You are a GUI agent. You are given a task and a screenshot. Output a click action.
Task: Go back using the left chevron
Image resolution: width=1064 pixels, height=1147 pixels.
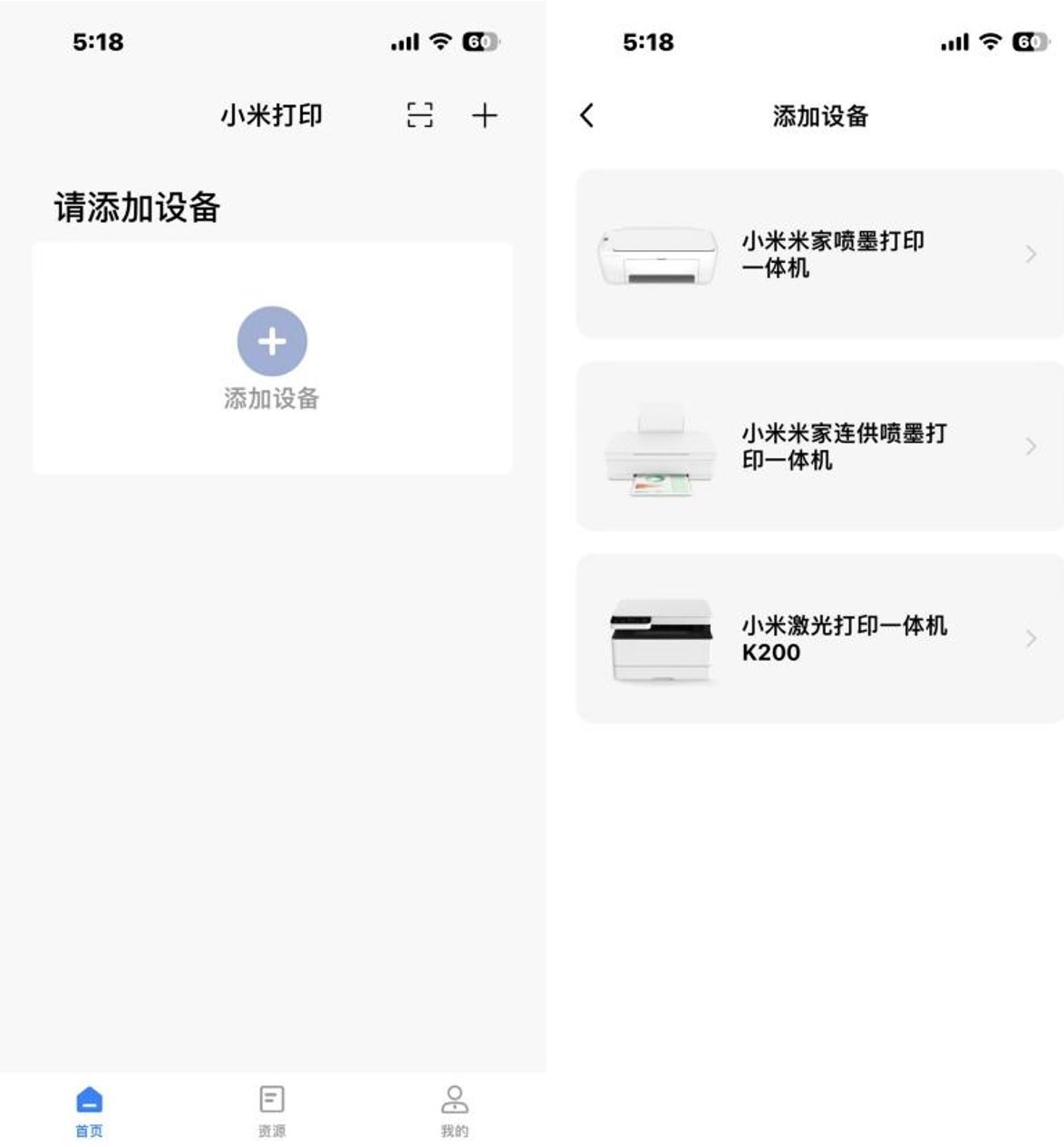[587, 114]
